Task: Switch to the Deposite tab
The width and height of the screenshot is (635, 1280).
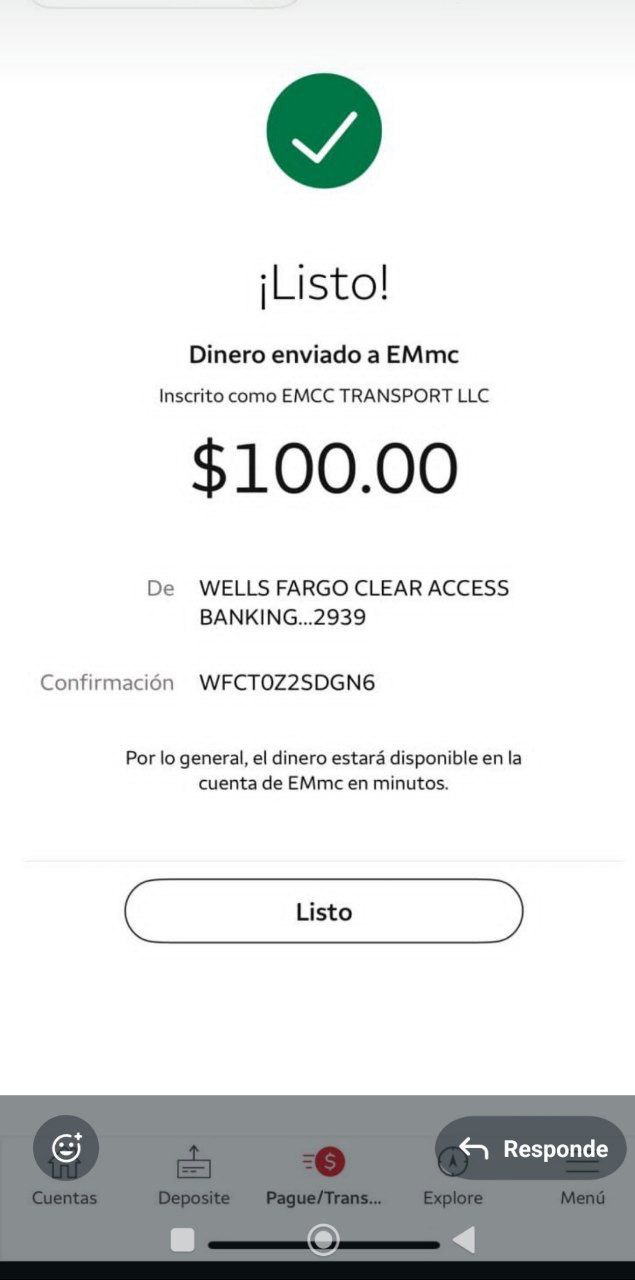Action: pyautogui.click(x=194, y=1175)
